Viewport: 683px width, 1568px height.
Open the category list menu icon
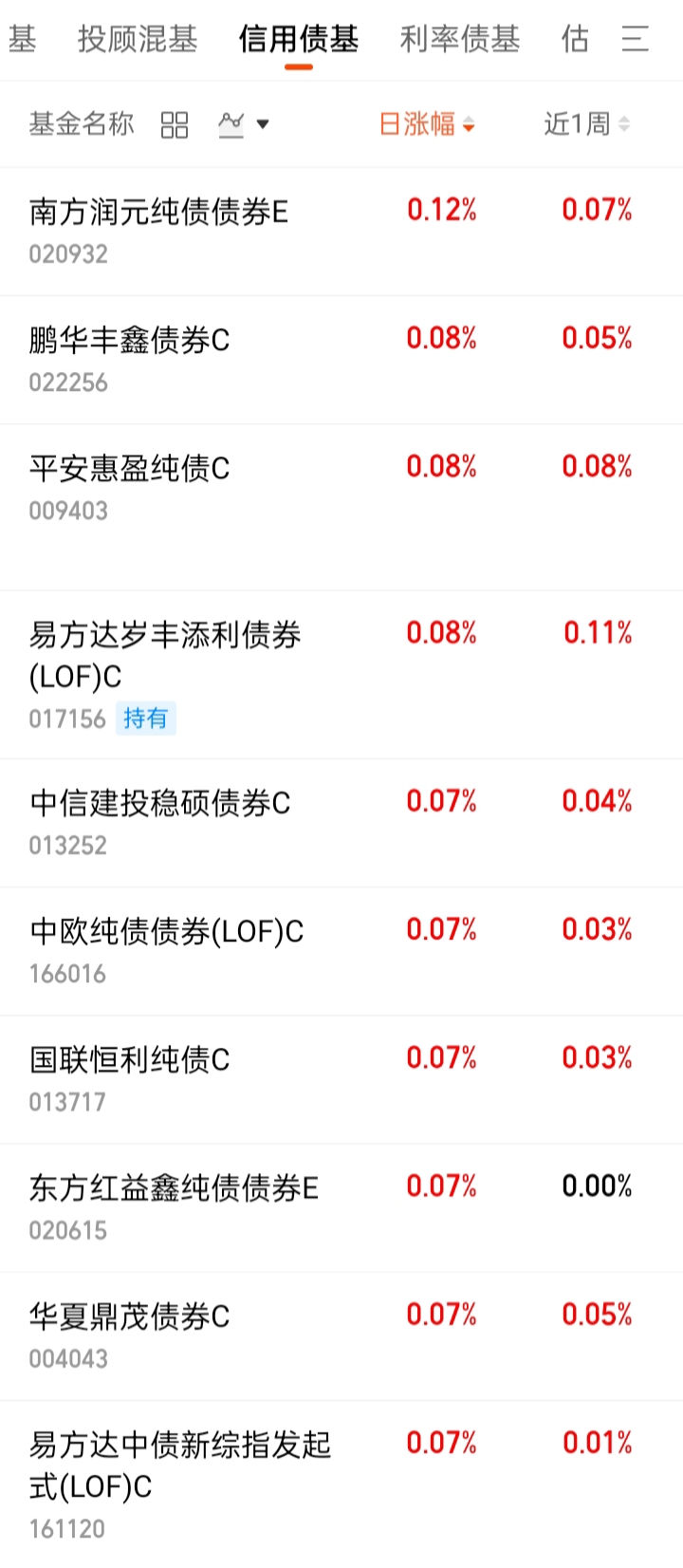click(x=636, y=40)
